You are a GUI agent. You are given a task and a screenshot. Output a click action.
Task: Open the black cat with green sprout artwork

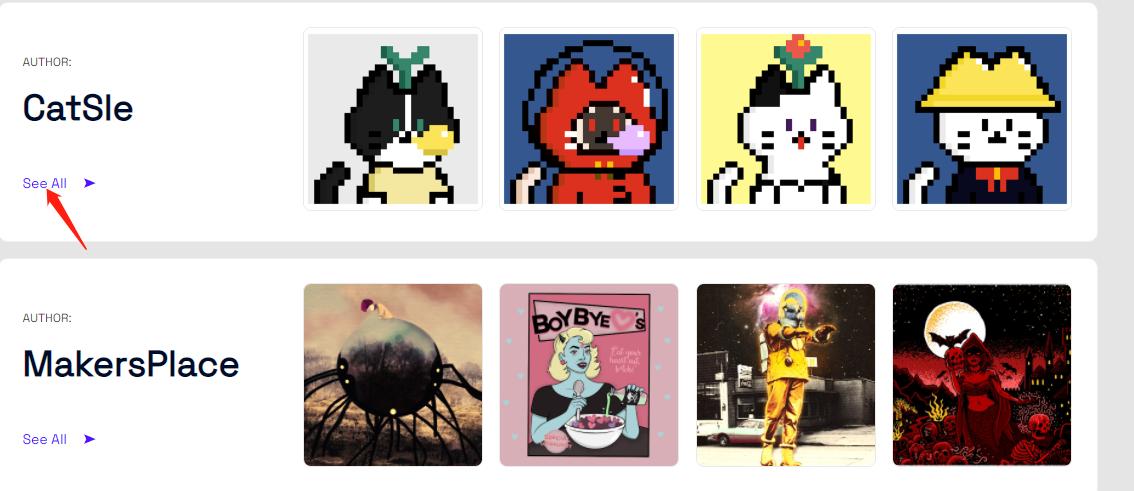(x=393, y=119)
